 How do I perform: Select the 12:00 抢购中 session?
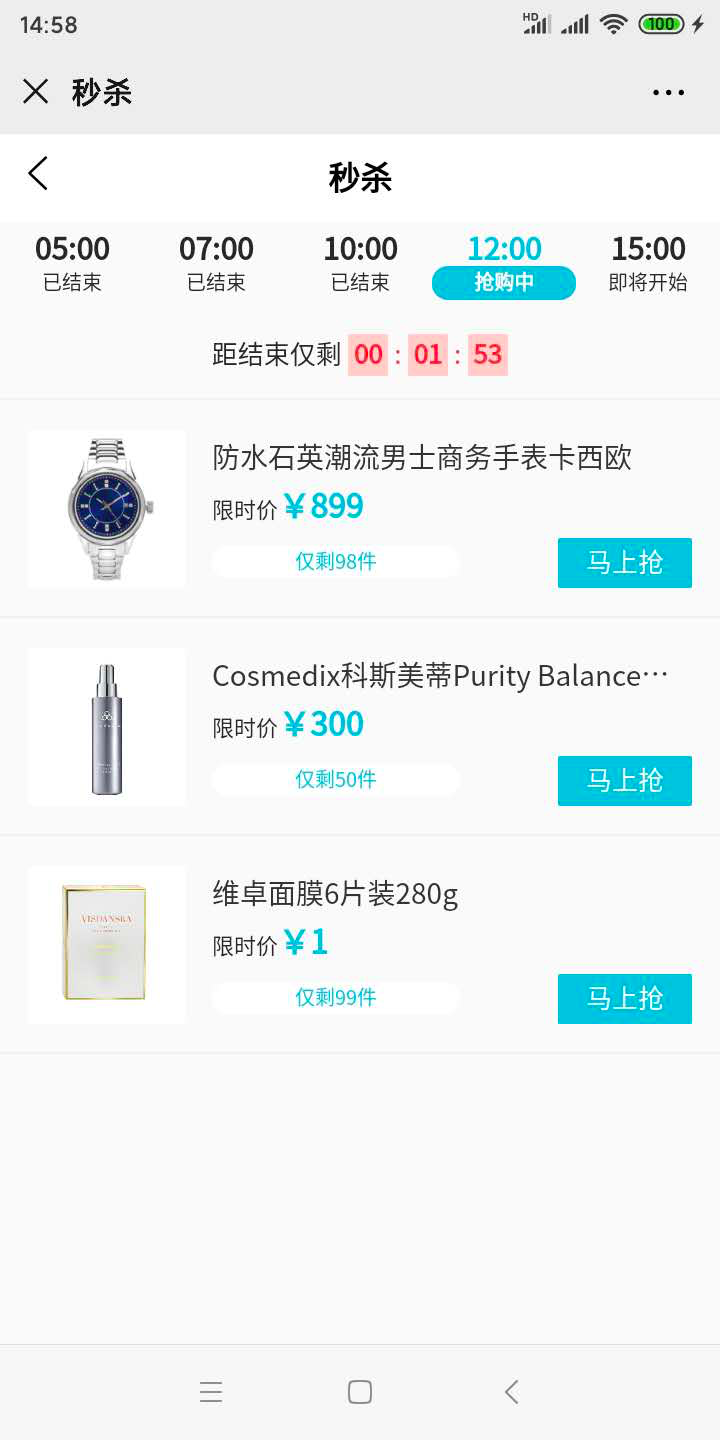click(504, 264)
